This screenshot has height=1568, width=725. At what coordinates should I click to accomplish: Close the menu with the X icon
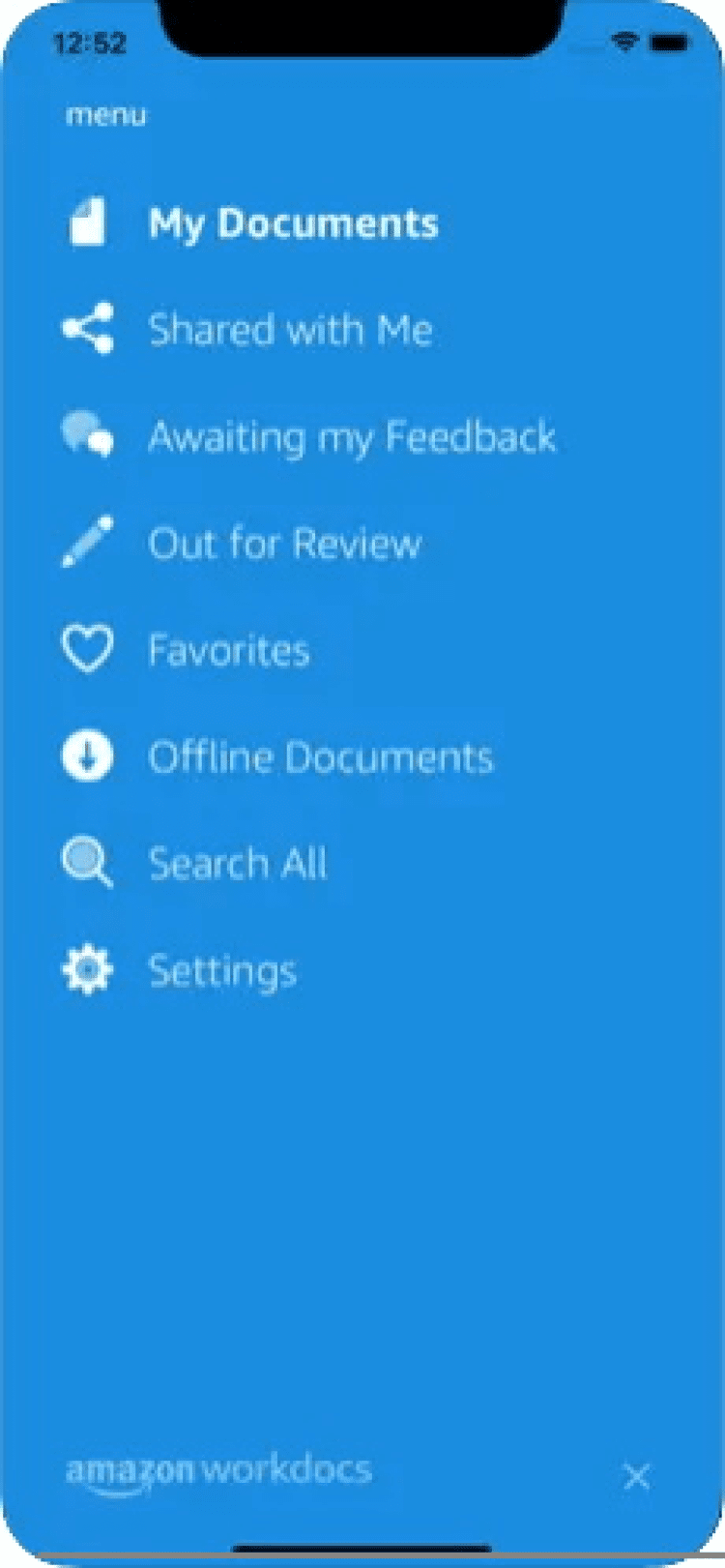tap(636, 1476)
